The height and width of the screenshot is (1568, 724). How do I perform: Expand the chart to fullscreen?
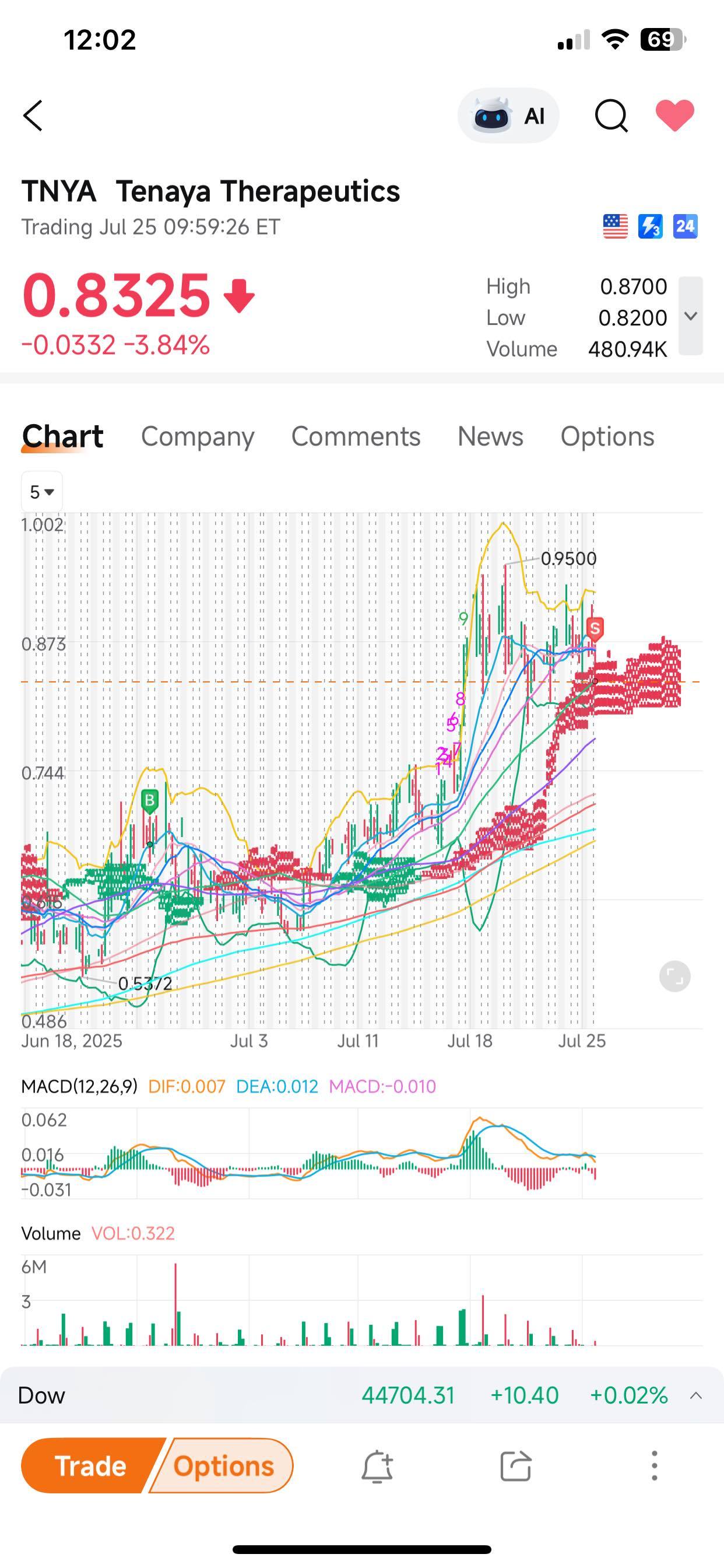pyautogui.click(x=674, y=977)
